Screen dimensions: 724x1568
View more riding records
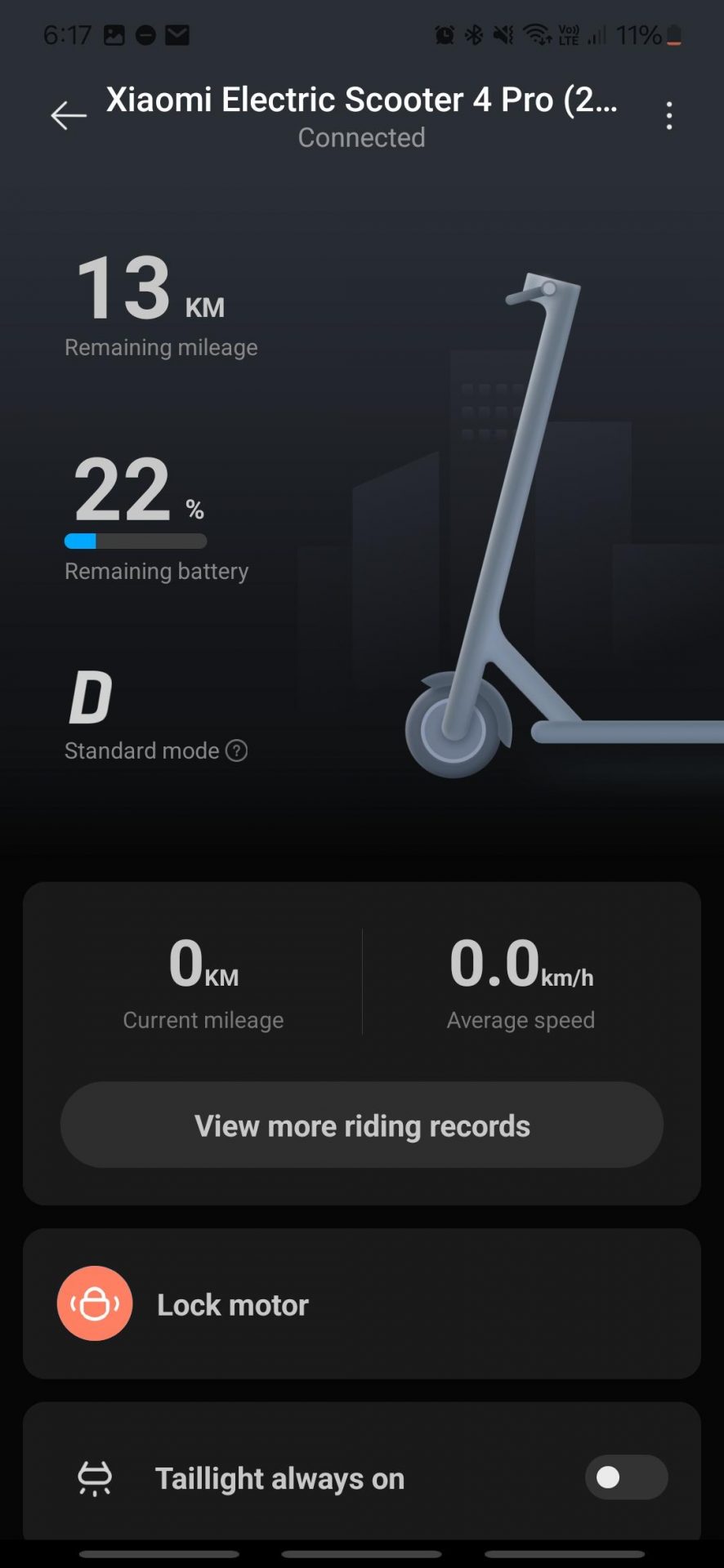point(362,1125)
